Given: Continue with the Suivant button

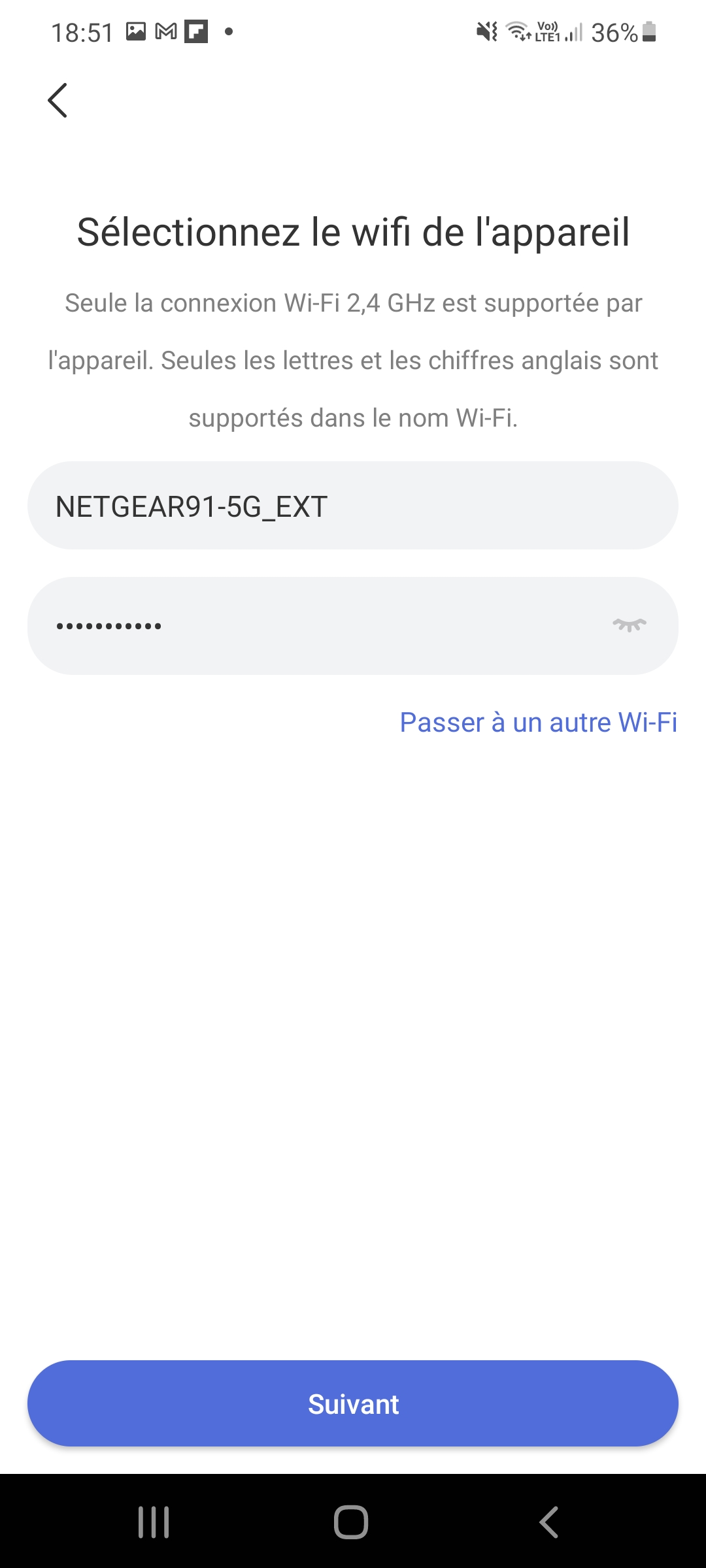Looking at the screenshot, I should pos(352,1403).
